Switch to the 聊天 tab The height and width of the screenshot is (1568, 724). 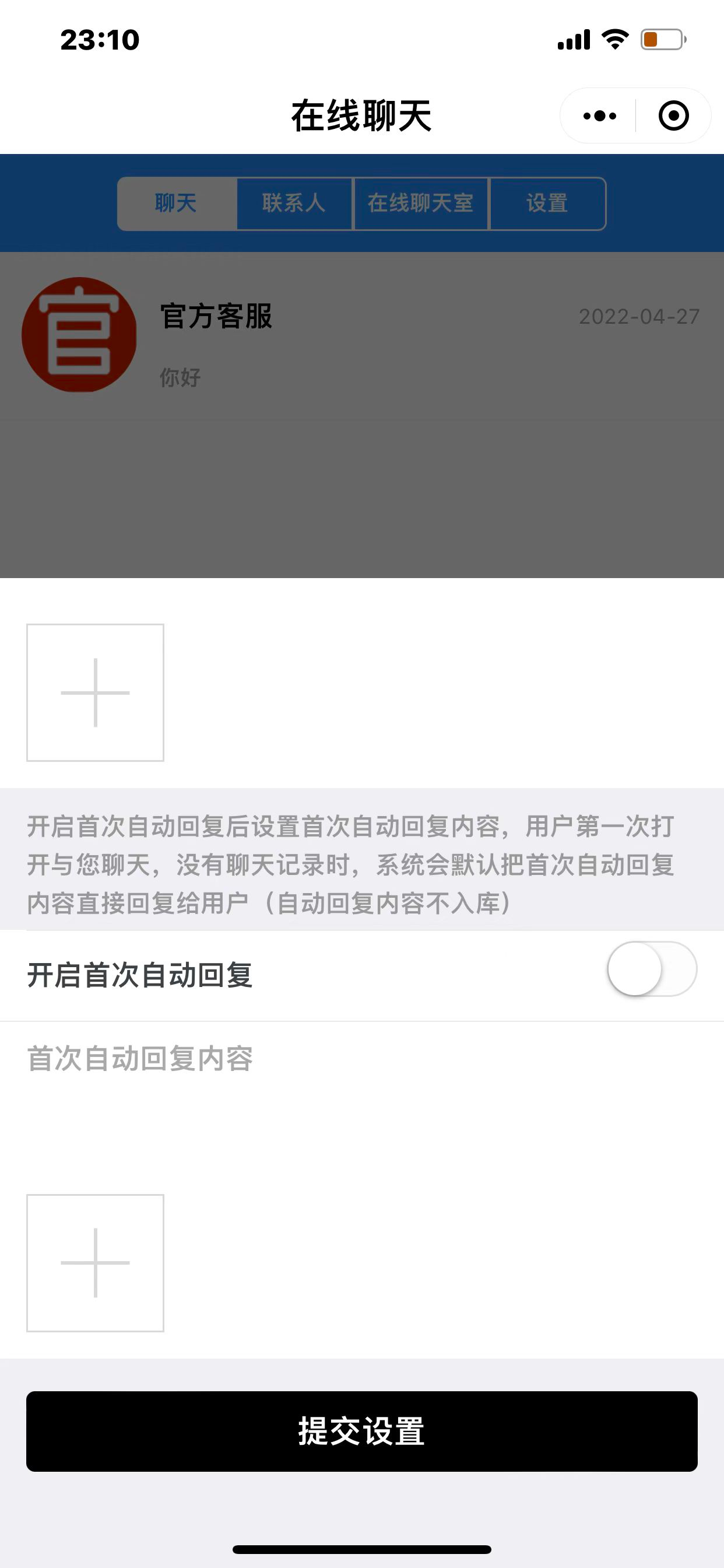[177, 204]
